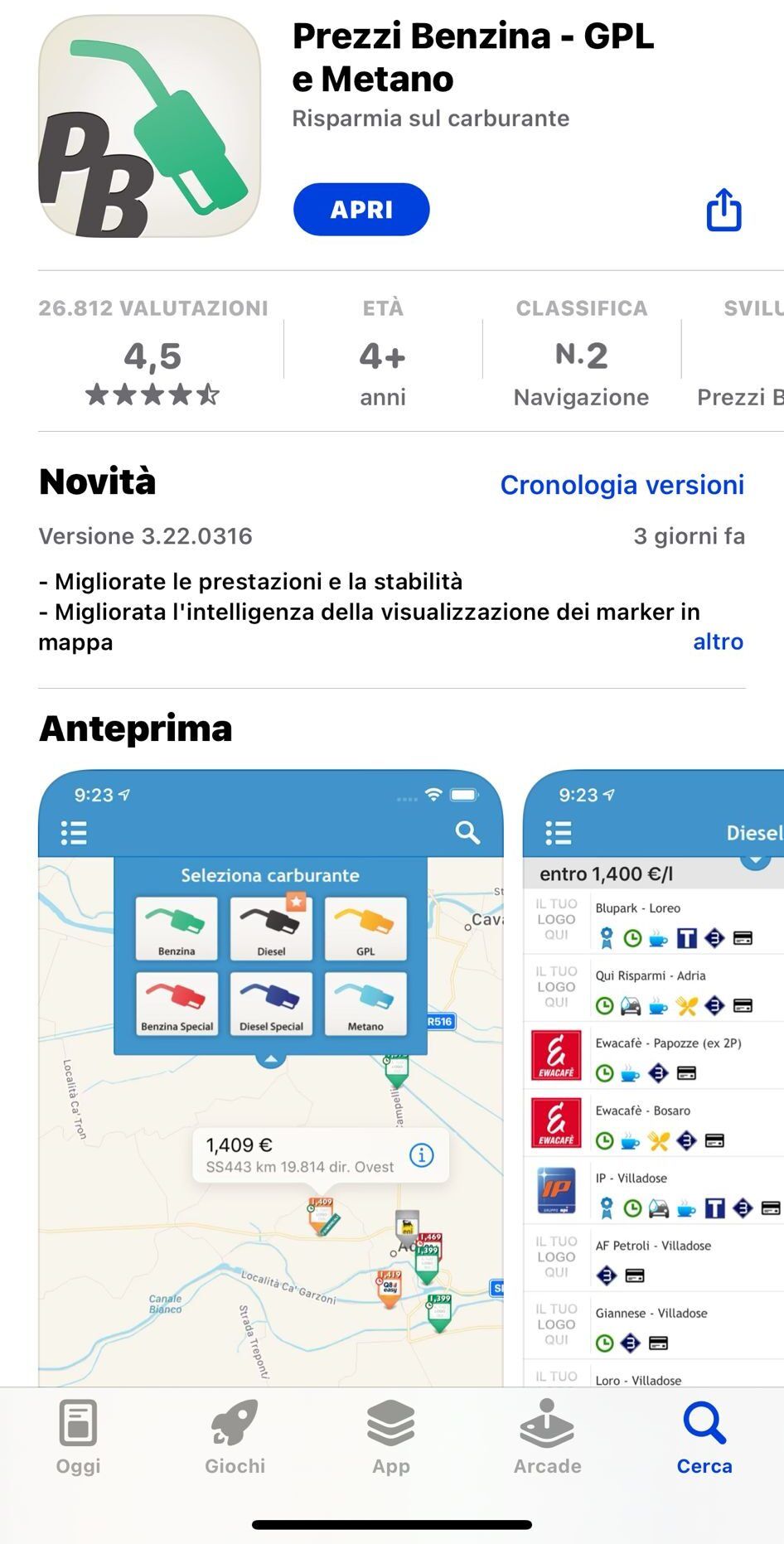Screen dimensions: 784x1544
Task: Open the Navigazione chart ranking
Action: point(581,354)
